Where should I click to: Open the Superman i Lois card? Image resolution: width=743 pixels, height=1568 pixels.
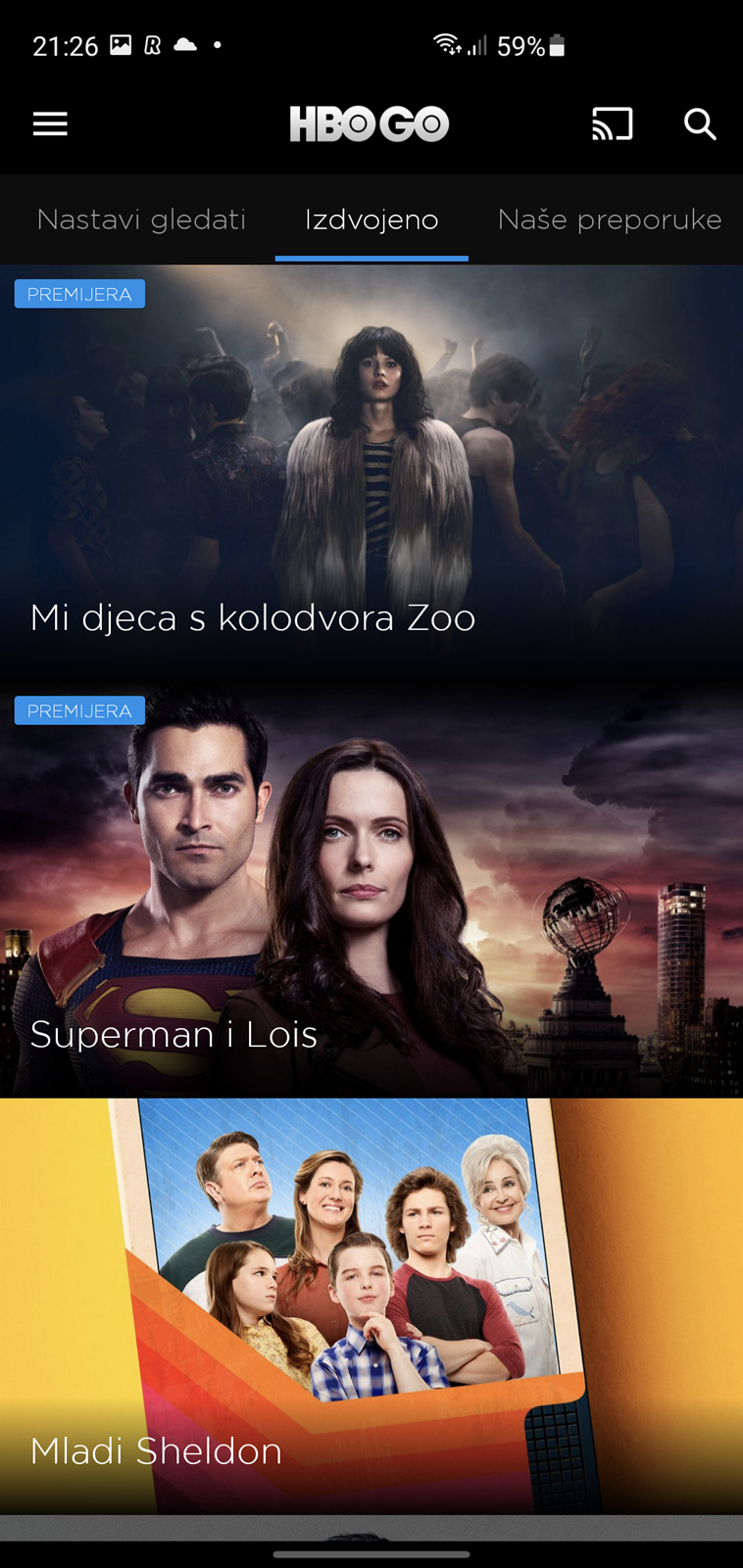click(x=371, y=890)
